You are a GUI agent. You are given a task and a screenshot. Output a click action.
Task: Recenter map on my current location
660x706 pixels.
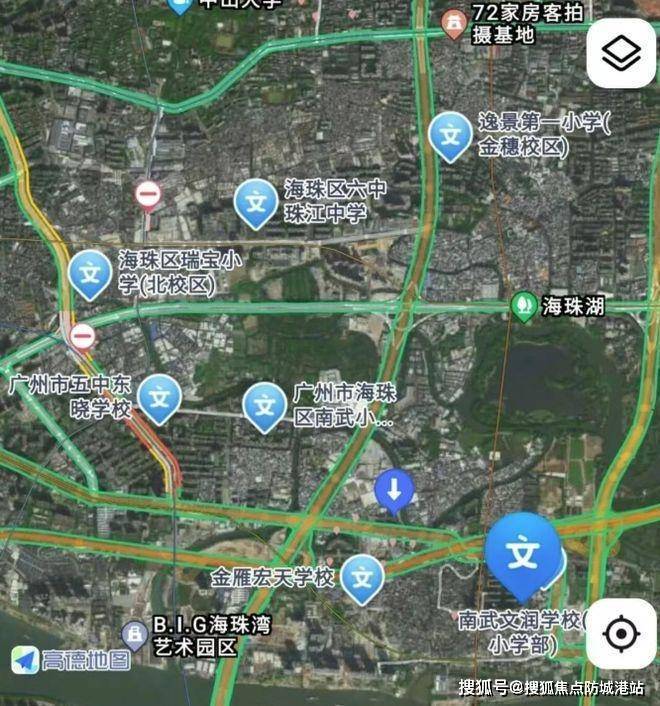pyautogui.click(x=621, y=634)
